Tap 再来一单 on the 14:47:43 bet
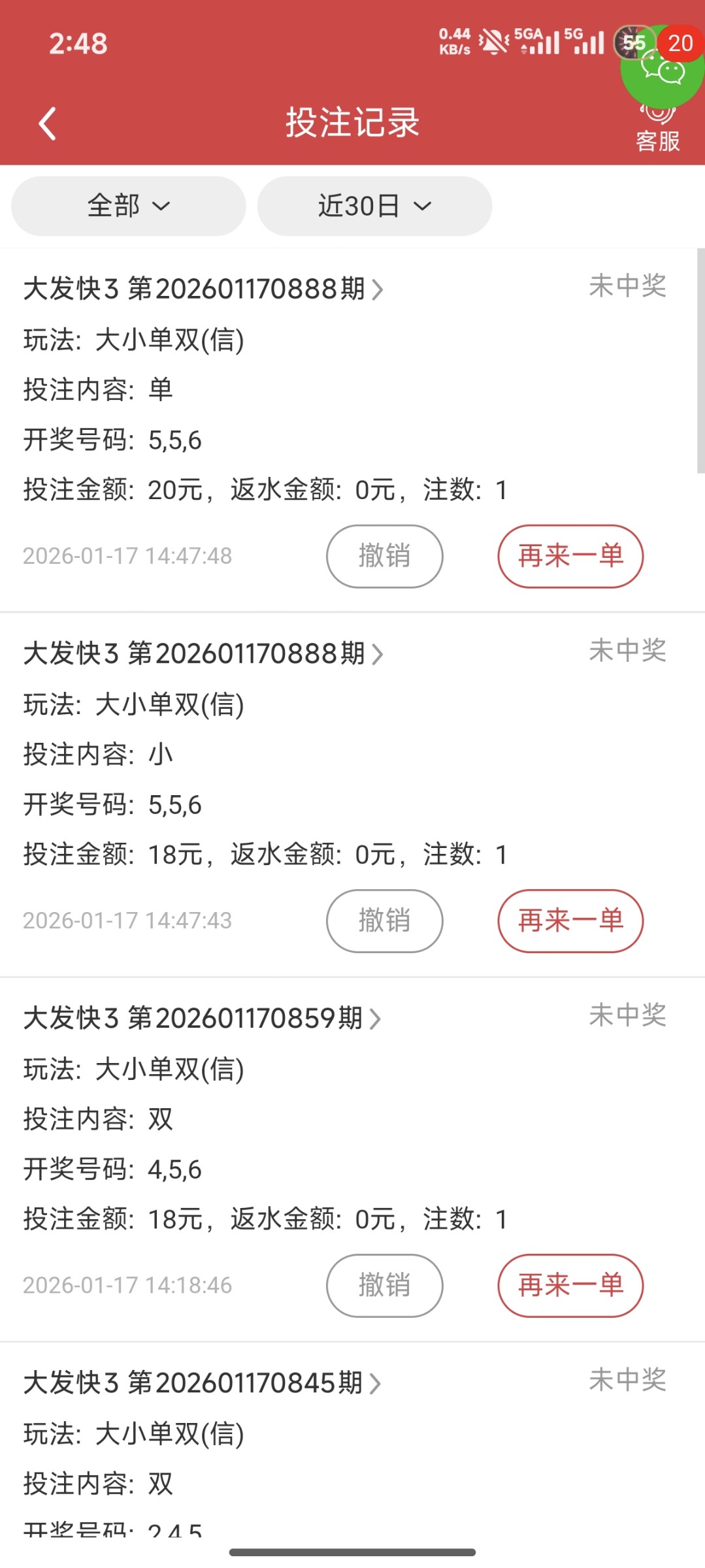Screen dimensions: 705x1568 tap(570, 921)
